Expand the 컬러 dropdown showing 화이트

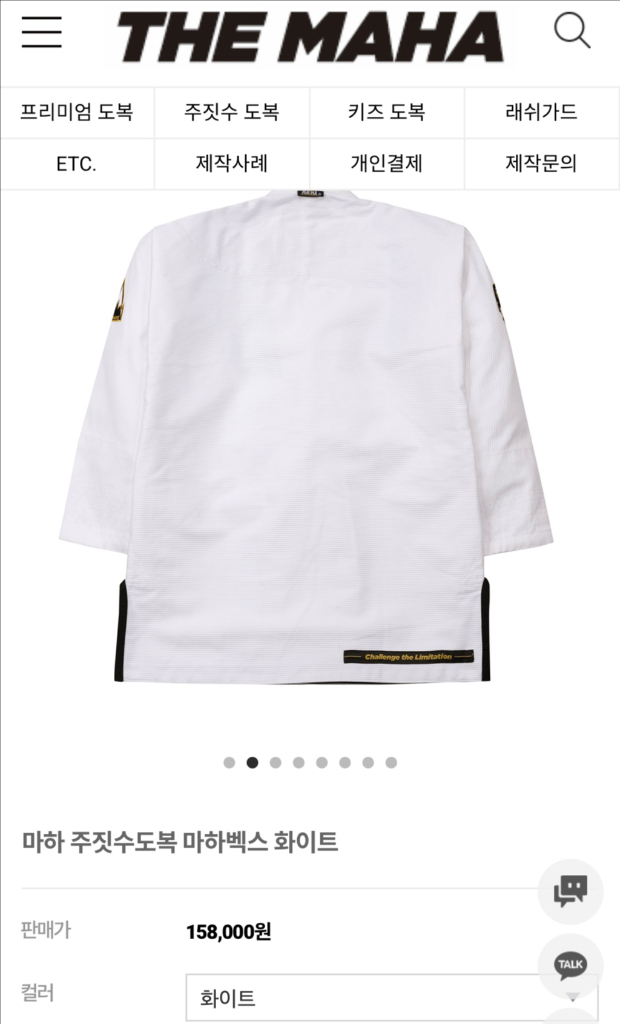click(391, 997)
